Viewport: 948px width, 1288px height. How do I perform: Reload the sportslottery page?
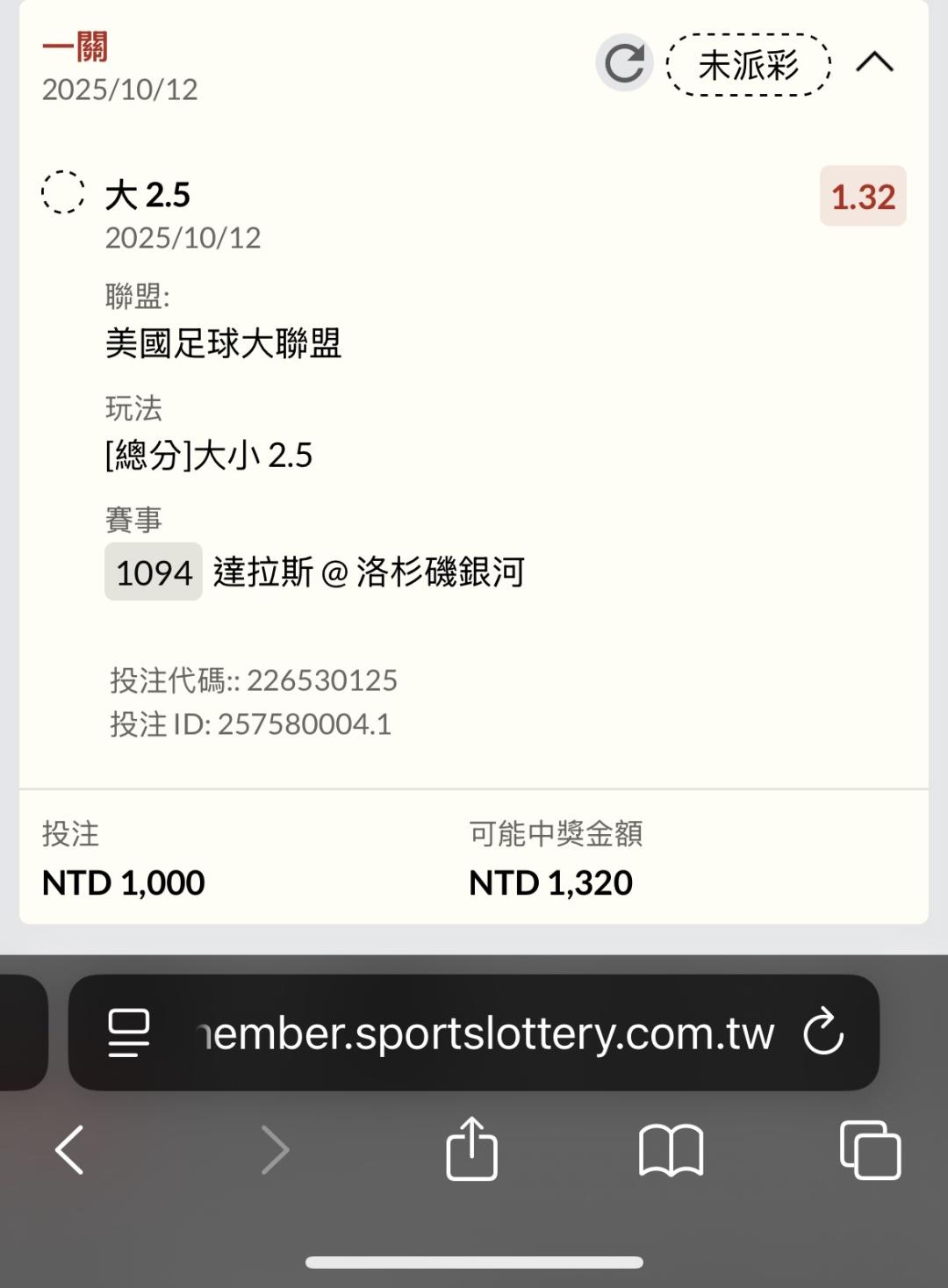tap(823, 1033)
